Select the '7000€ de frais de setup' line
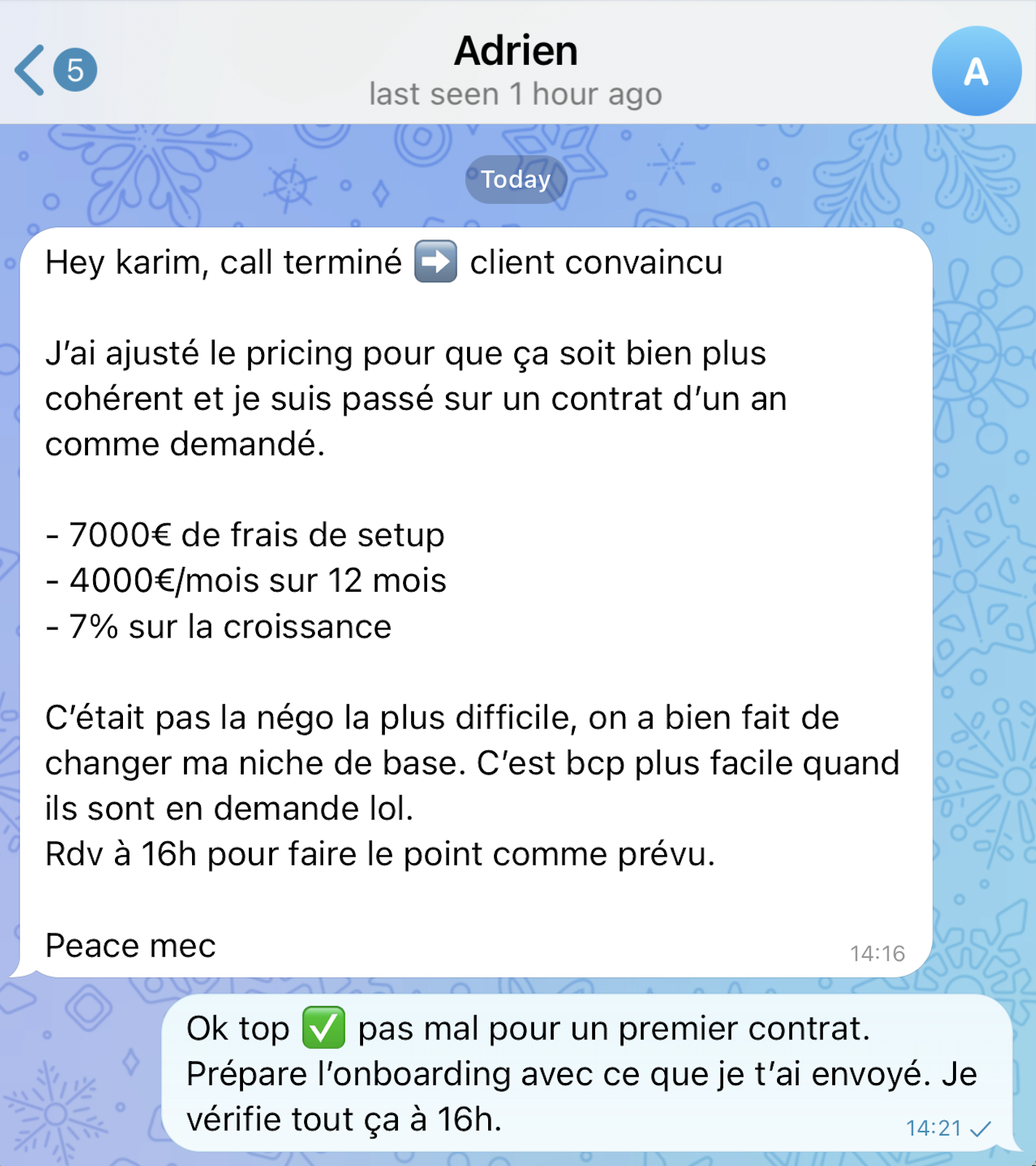This screenshot has width=1036, height=1166. pos(244,535)
